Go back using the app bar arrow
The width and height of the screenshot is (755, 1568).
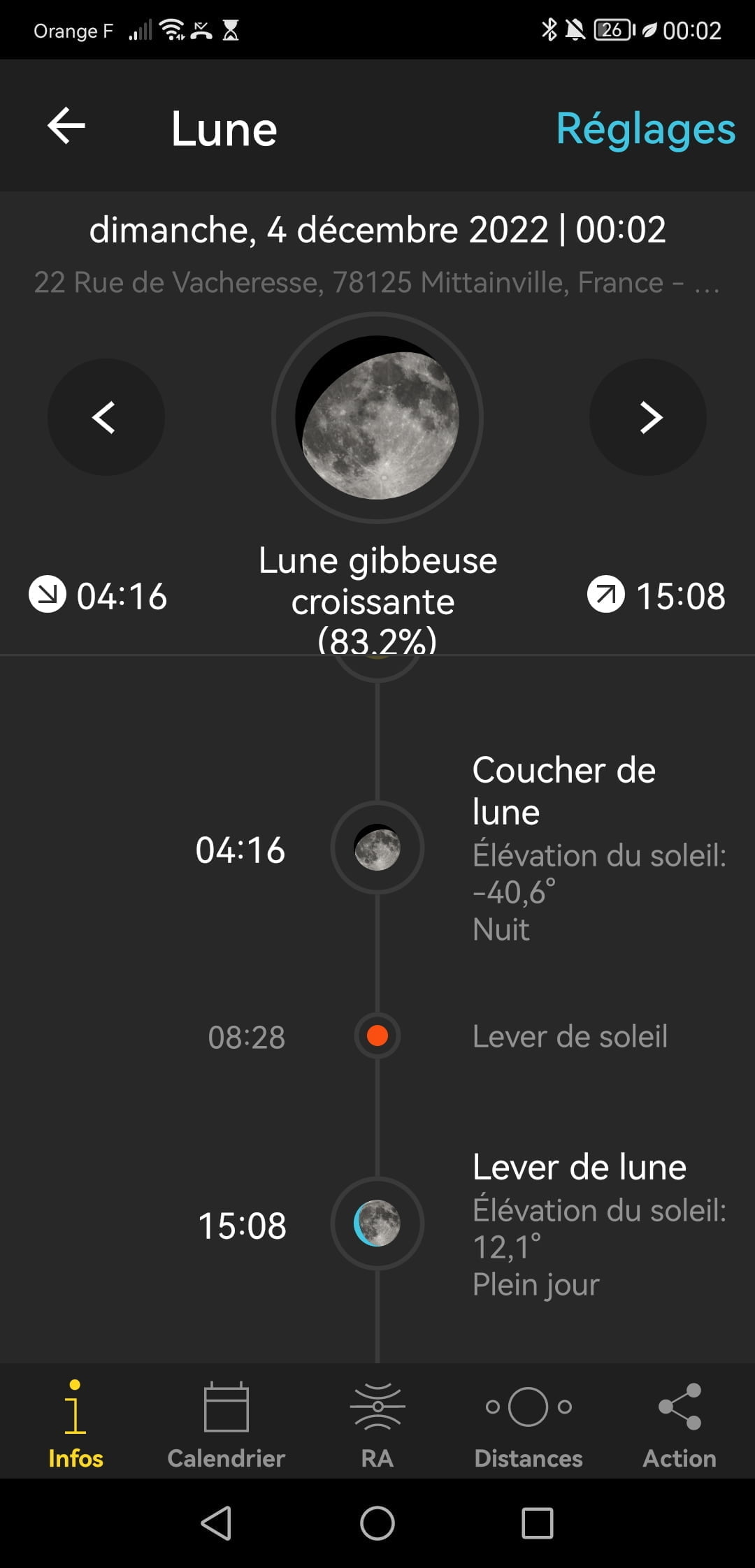66,126
